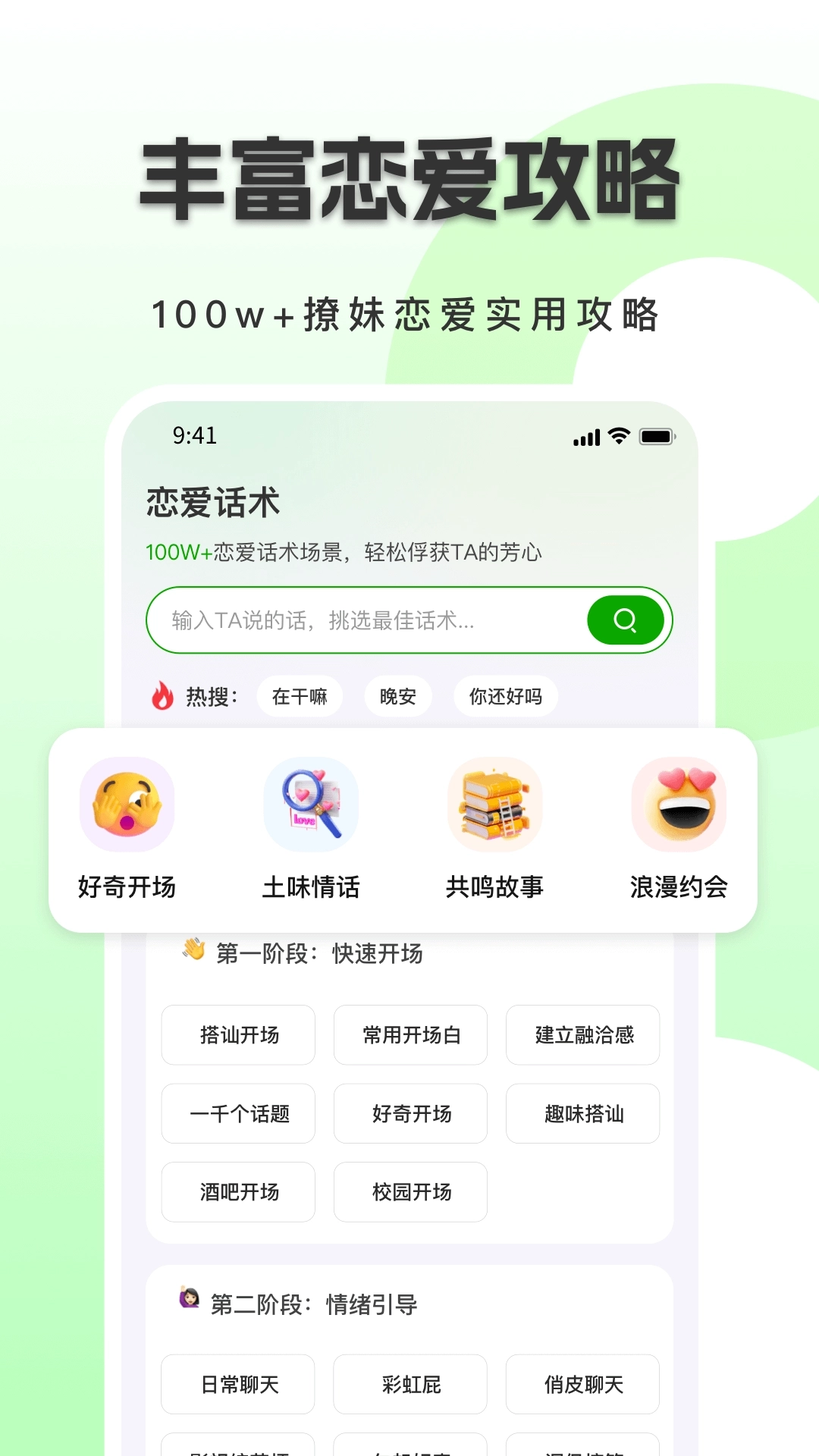The width and height of the screenshot is (819, 1456).
Task: Open the 酒吧开场 category
Action: [237, 1192]
